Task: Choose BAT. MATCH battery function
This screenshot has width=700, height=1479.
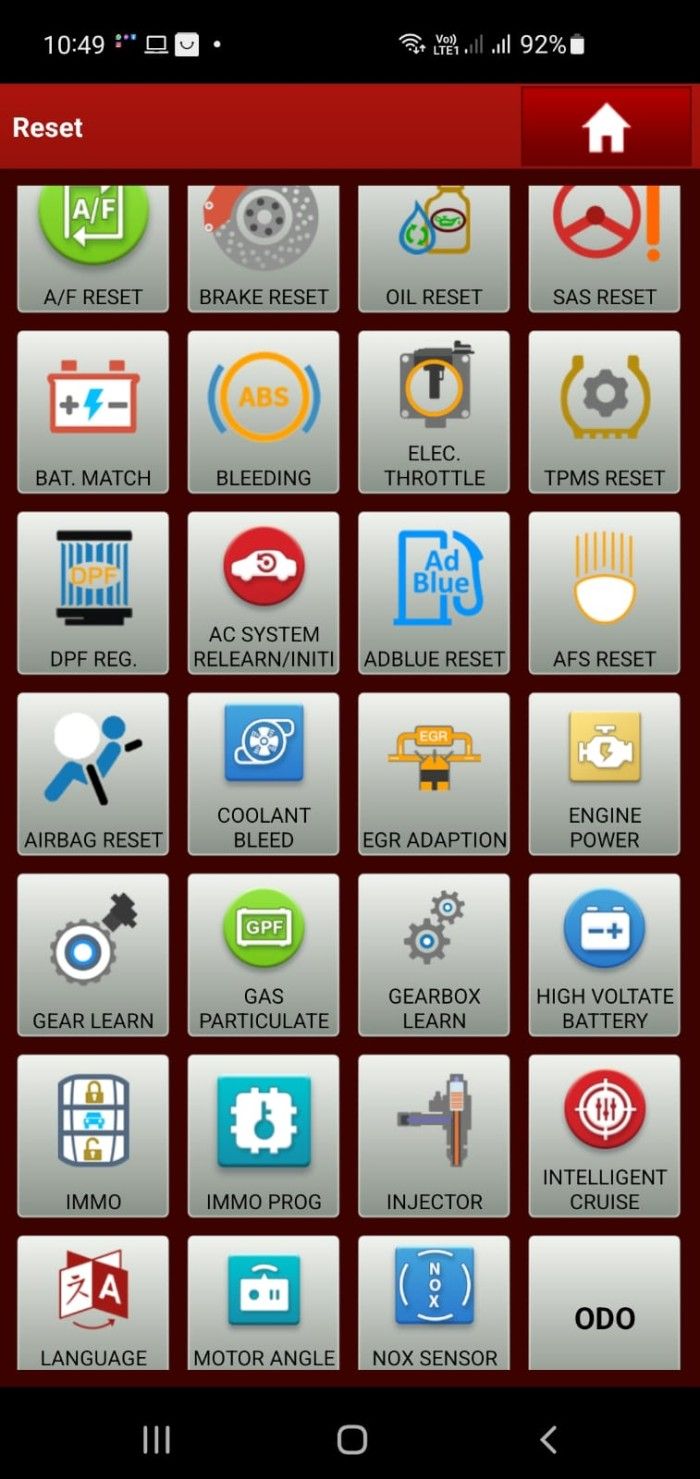Action: point(93,412)
